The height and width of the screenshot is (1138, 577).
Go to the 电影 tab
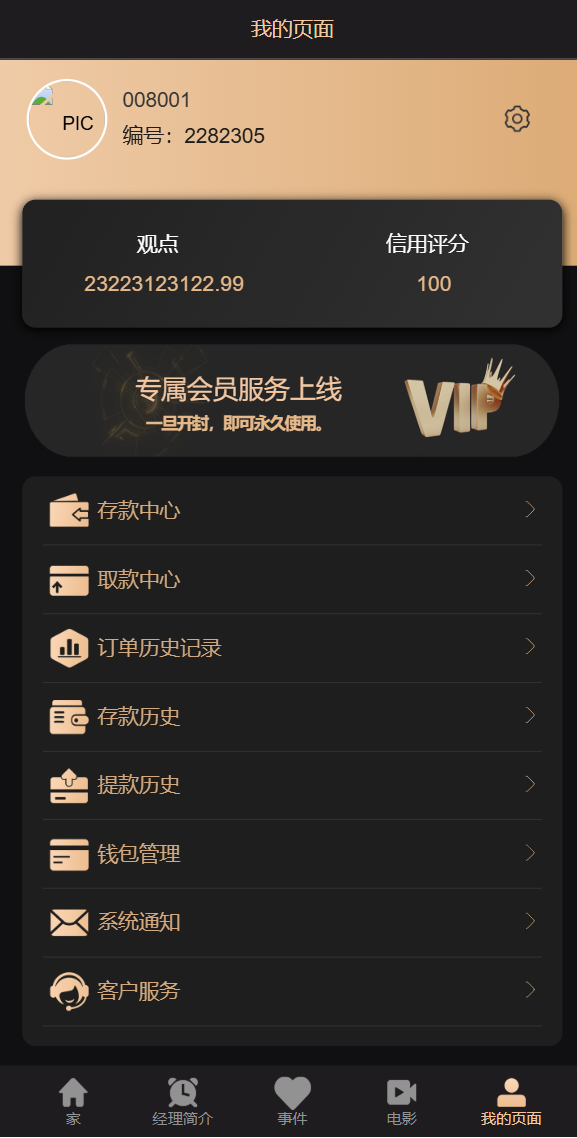pyautogui.click(x=401, y=1102)
